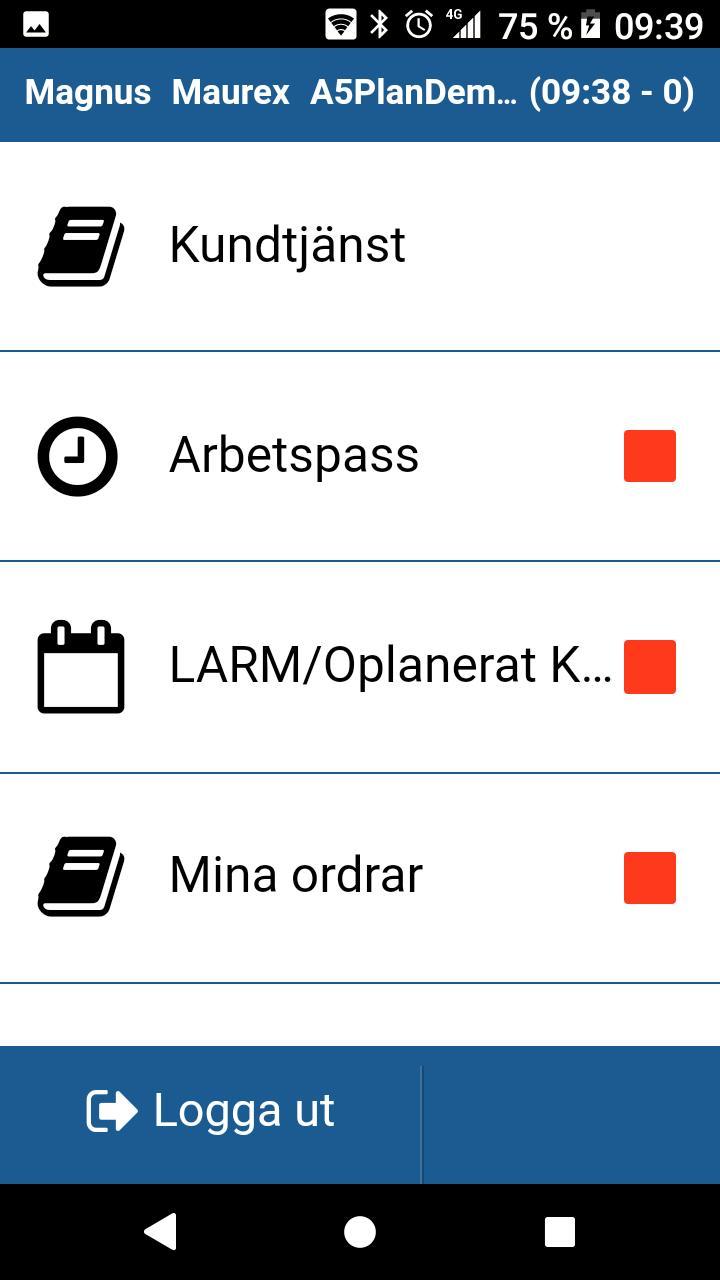Viewport: 720px width, 1280px height.
Task: Tap the red notification badge for Arbetspass
Action: point(649,455)
